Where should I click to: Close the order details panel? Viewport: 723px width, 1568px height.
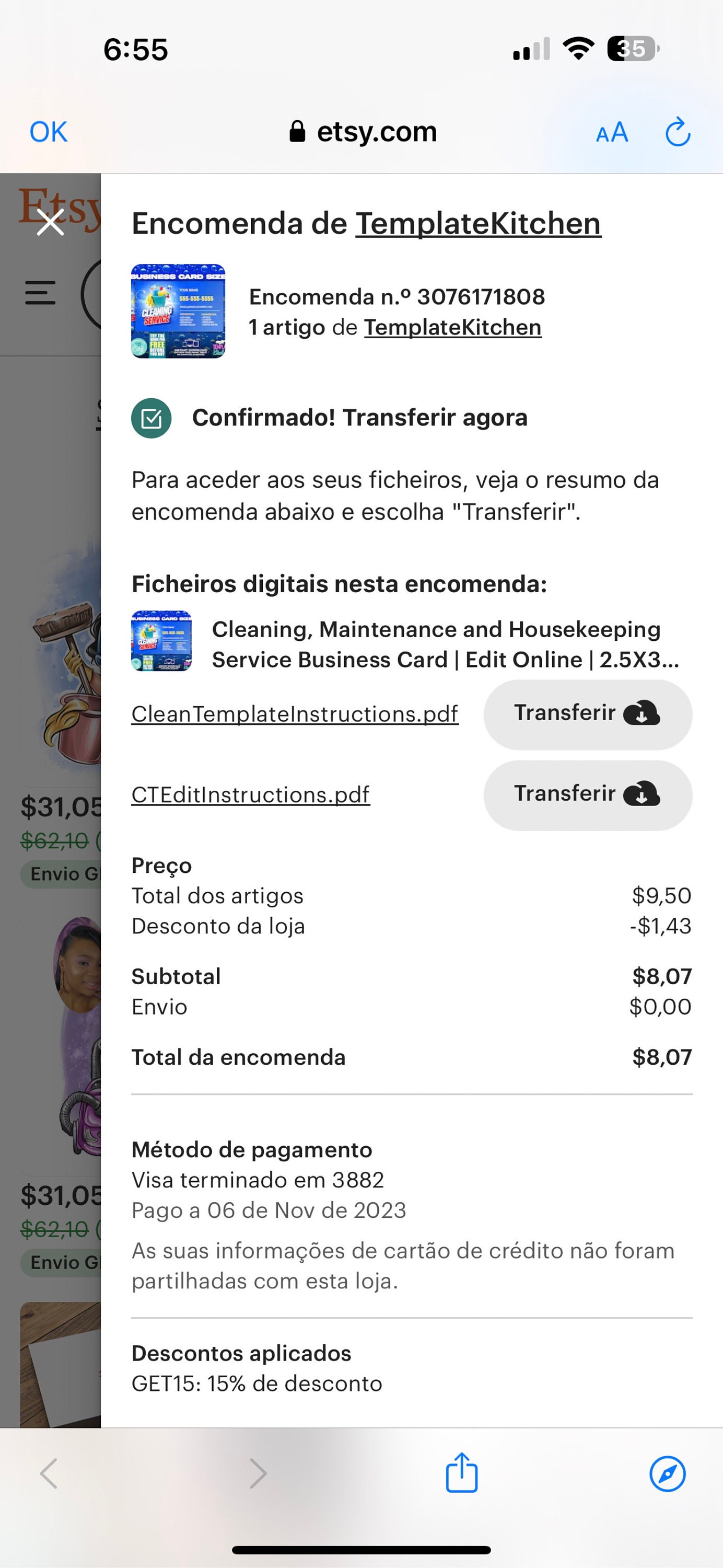pos(51,222)
